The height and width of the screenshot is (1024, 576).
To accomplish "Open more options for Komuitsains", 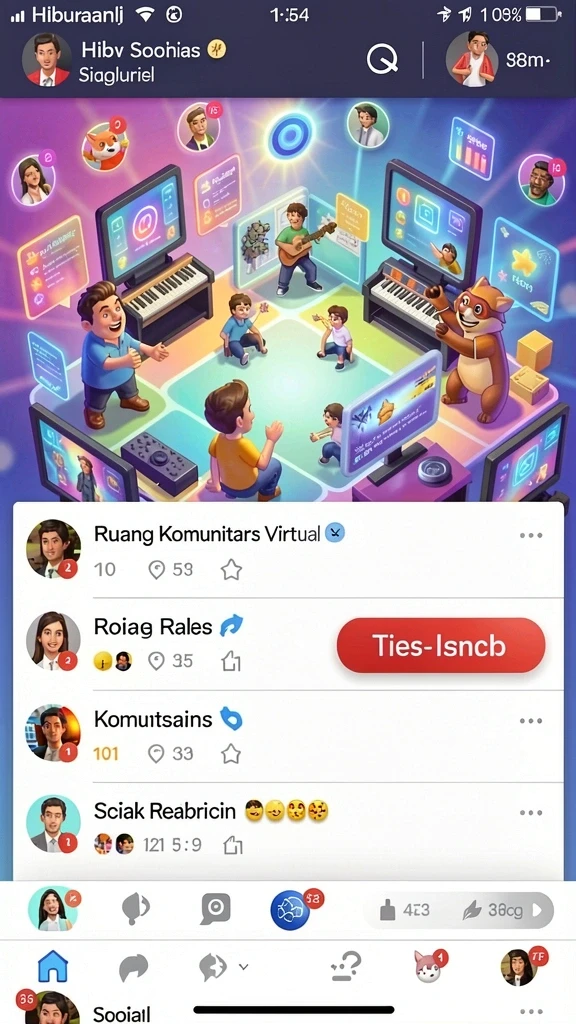I will [530, 721].
